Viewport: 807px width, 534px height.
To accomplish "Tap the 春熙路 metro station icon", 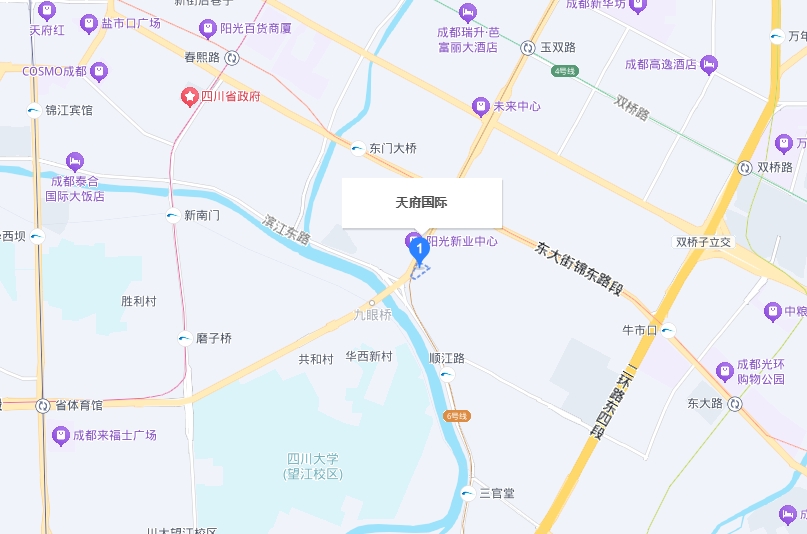I will [x=232, y=58].
